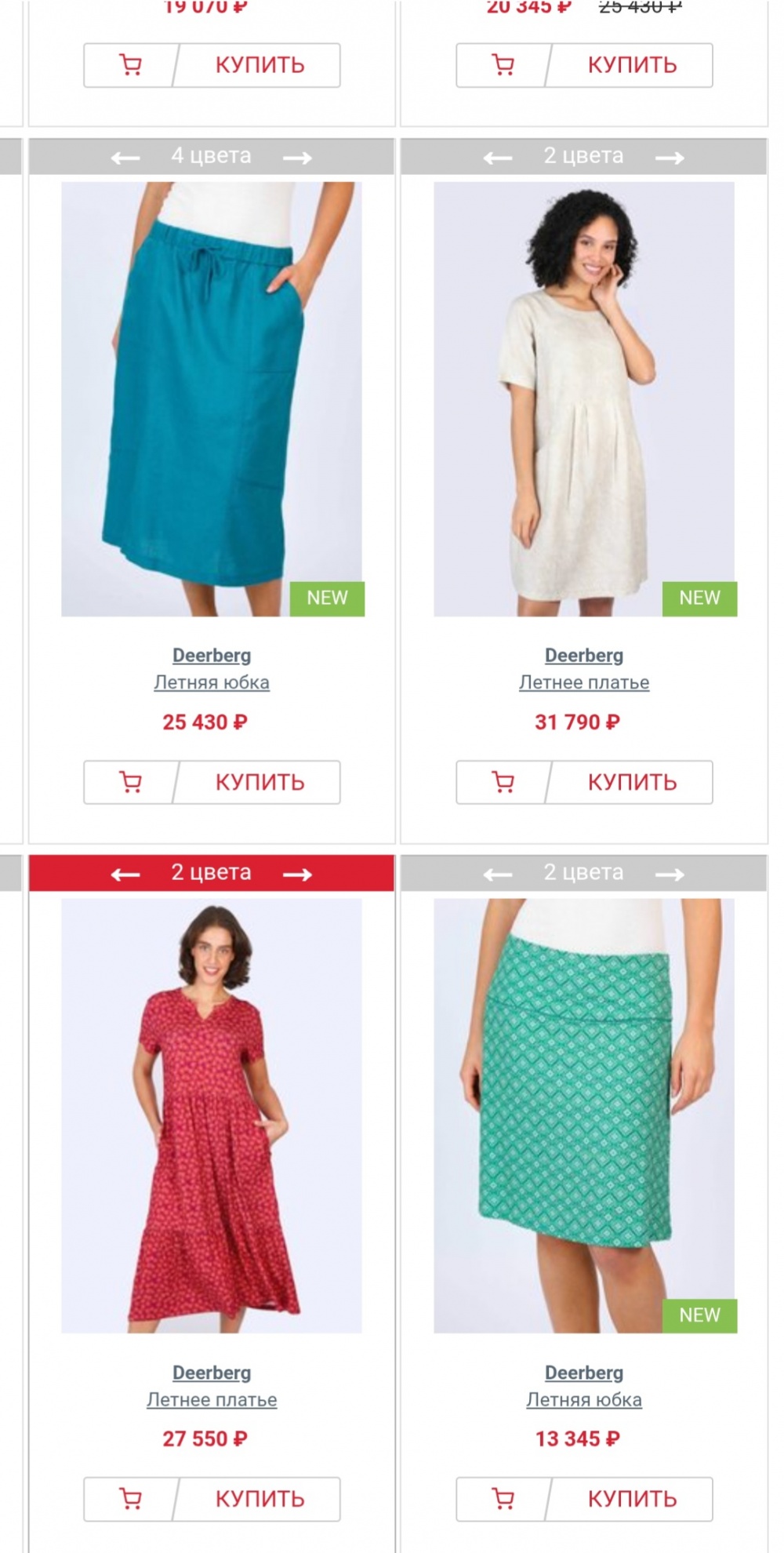Screen dimensions: 784x1553
Task: Open Летнее платье link priced 27 550 ₽
Action: 212,1399
